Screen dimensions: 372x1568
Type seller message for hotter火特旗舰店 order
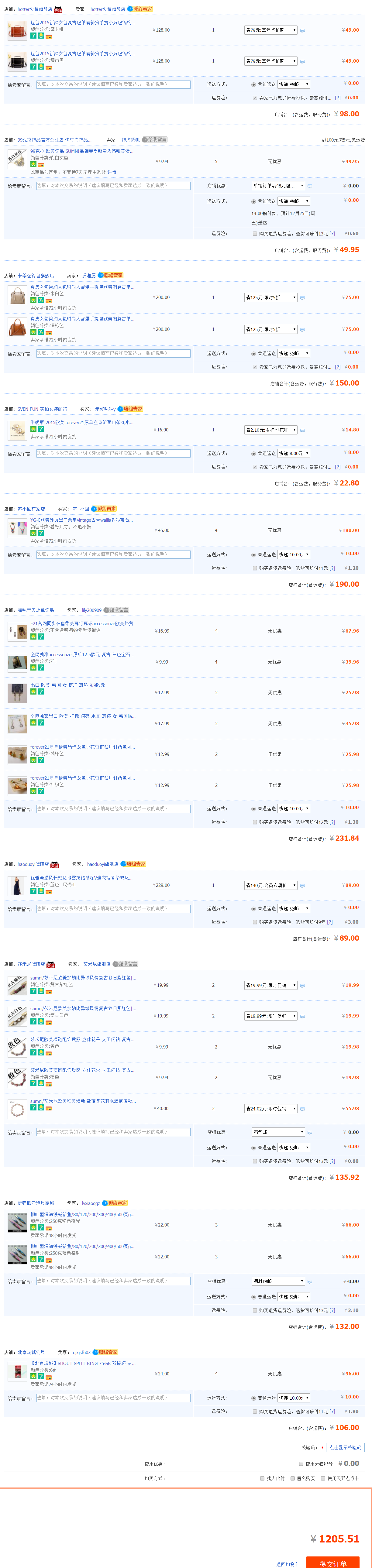[113, 84]
